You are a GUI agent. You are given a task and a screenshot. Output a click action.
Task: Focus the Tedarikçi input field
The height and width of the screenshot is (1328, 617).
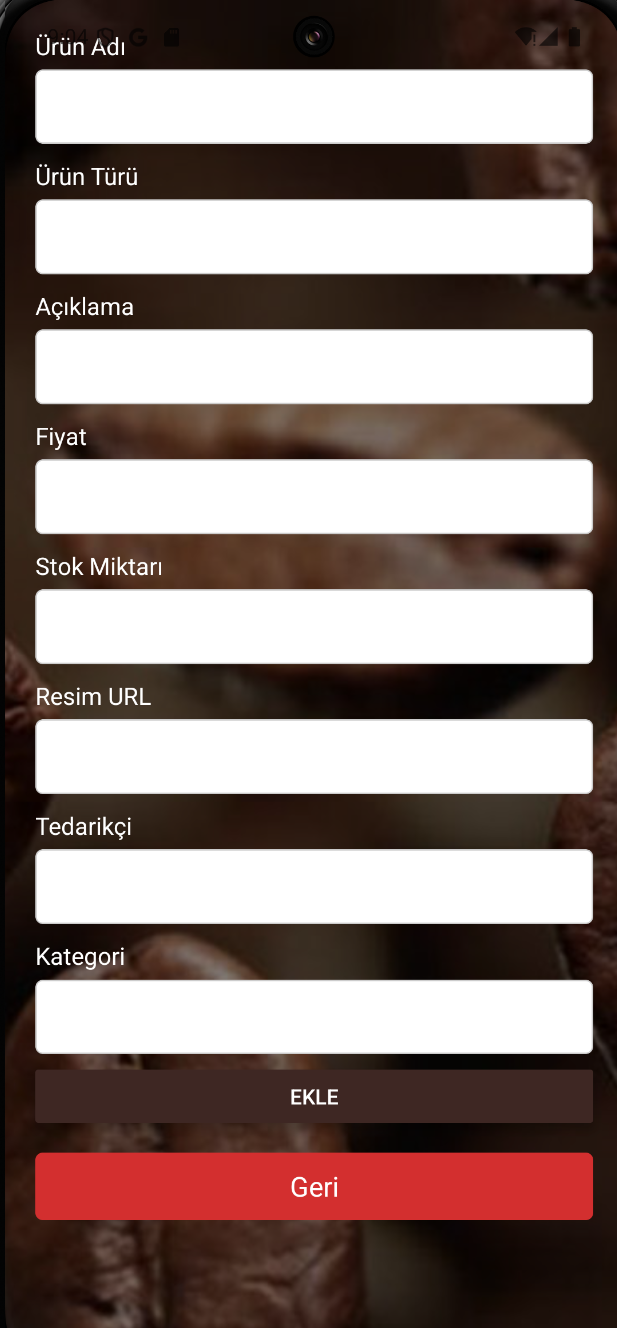click(314, 887)
